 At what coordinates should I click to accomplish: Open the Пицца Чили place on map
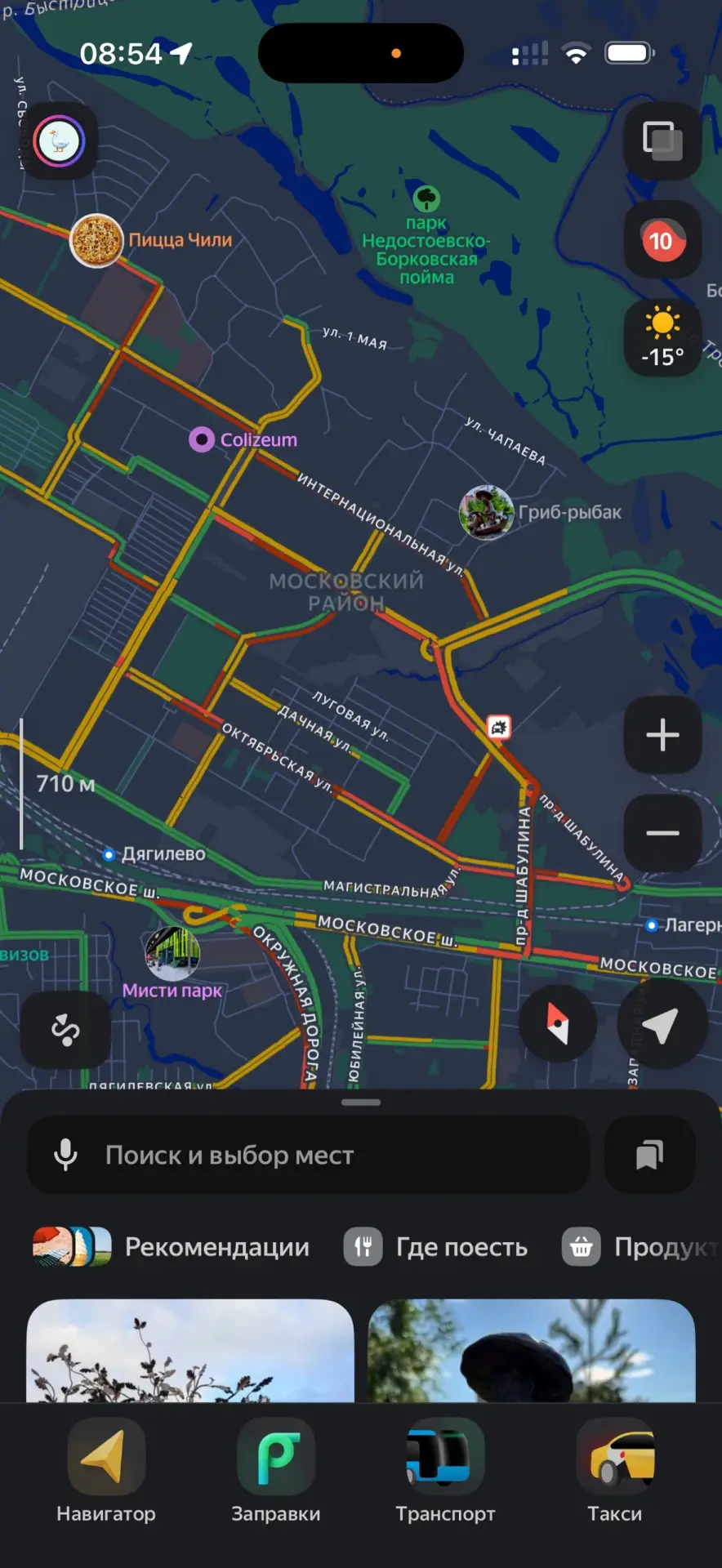97,240
